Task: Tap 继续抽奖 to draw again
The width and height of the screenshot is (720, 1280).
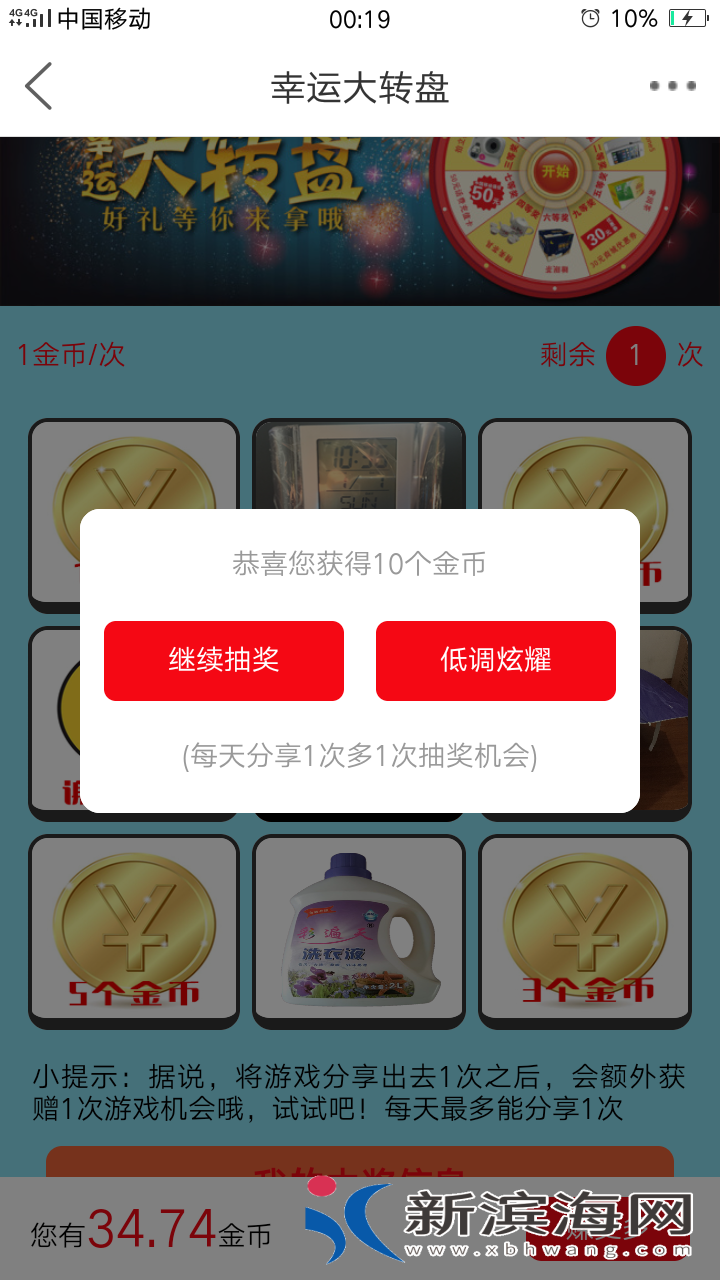Action: 224,660
